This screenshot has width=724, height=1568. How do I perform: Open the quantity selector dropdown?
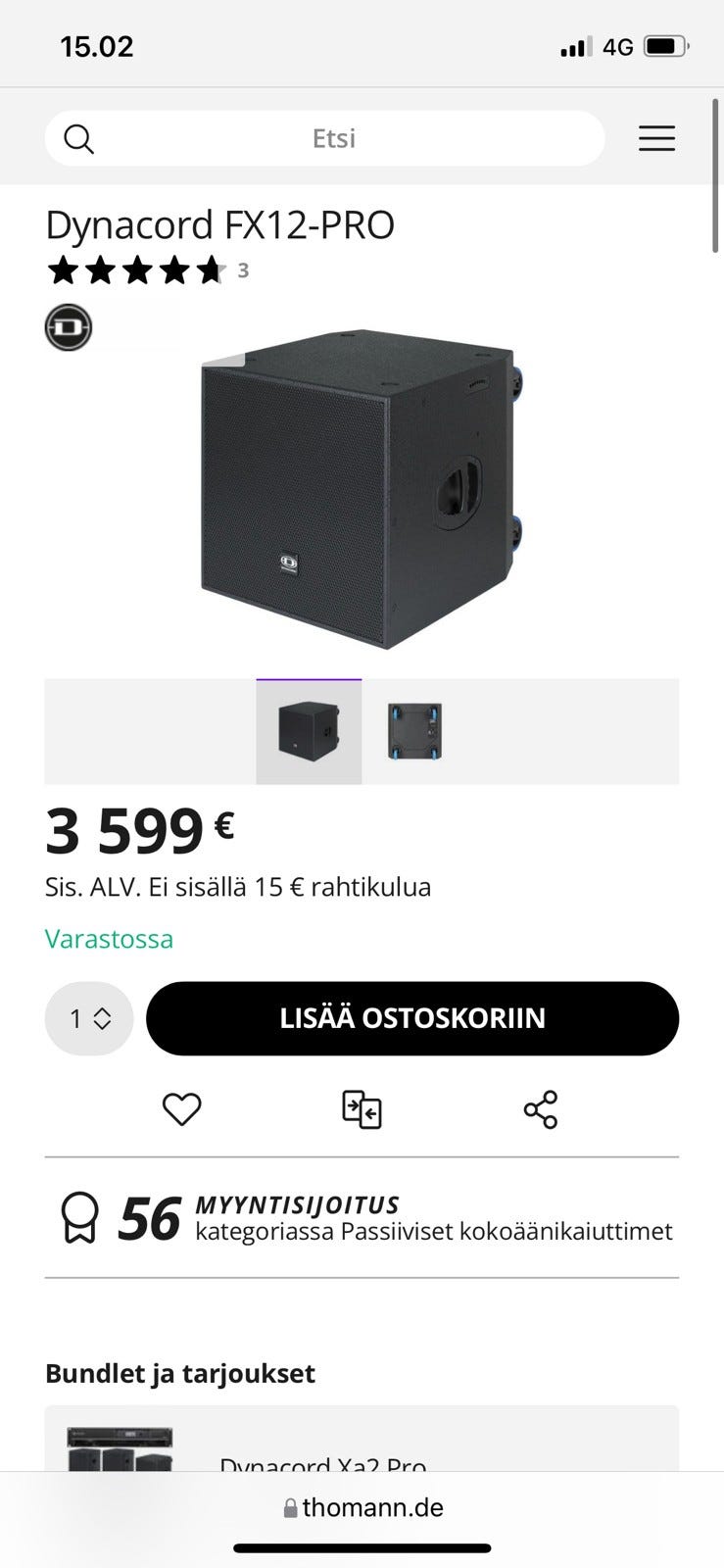click(x=88, y=1018)
